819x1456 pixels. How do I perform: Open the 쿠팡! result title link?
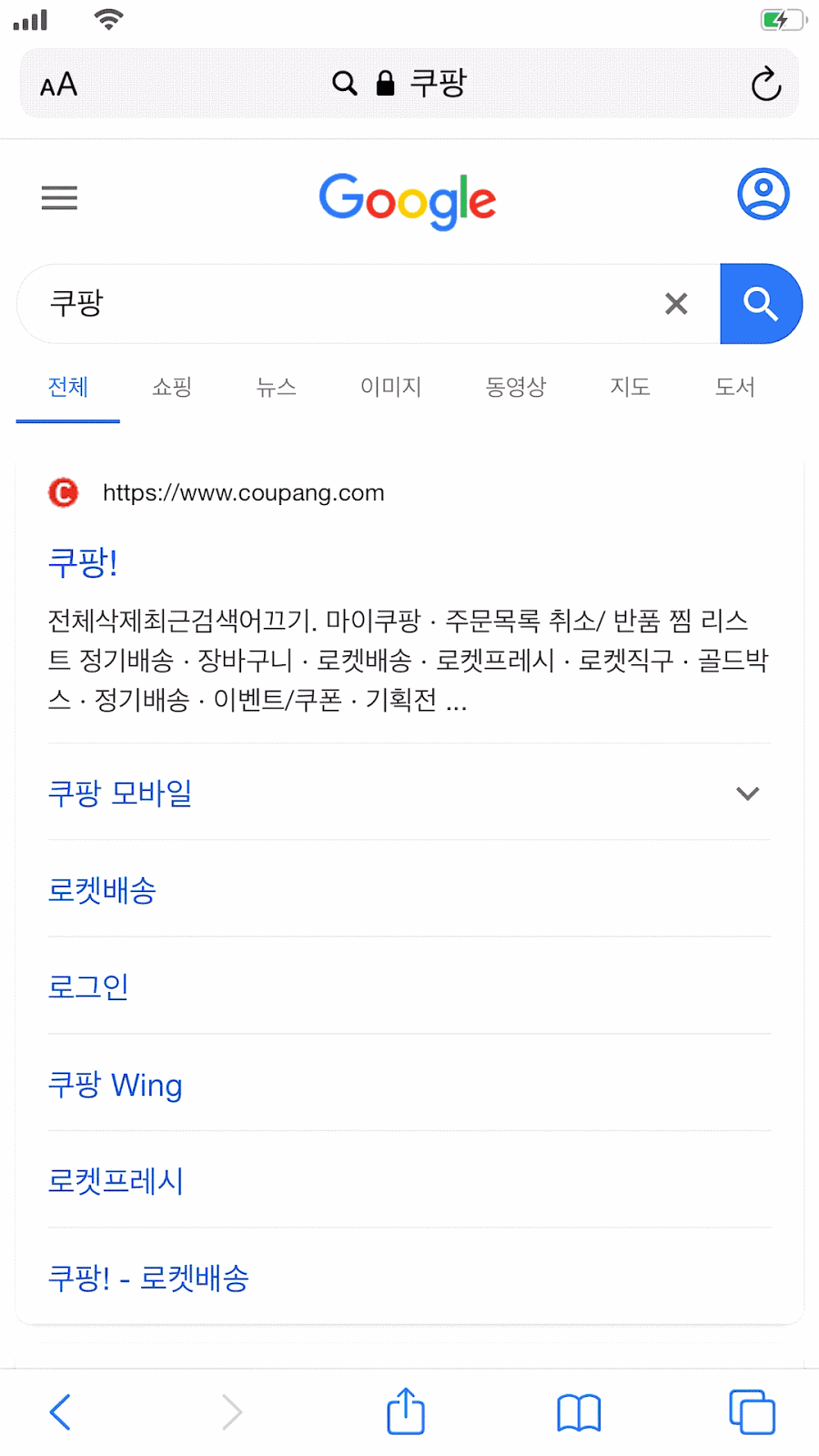83,562
